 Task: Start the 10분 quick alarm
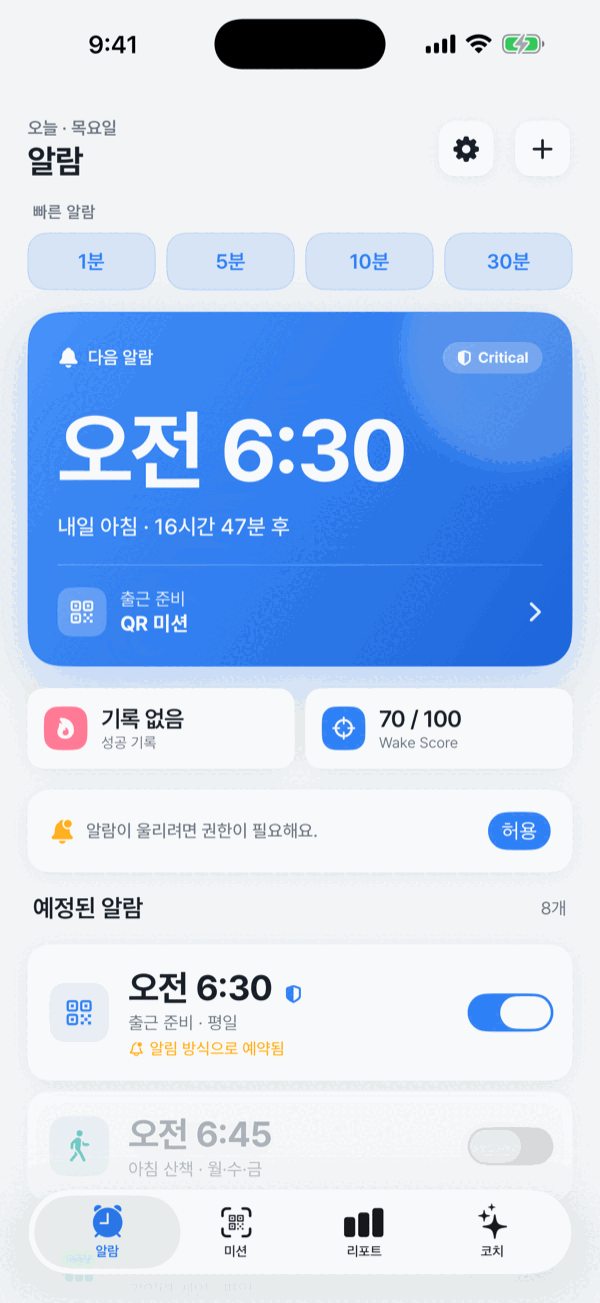[369, 262]
